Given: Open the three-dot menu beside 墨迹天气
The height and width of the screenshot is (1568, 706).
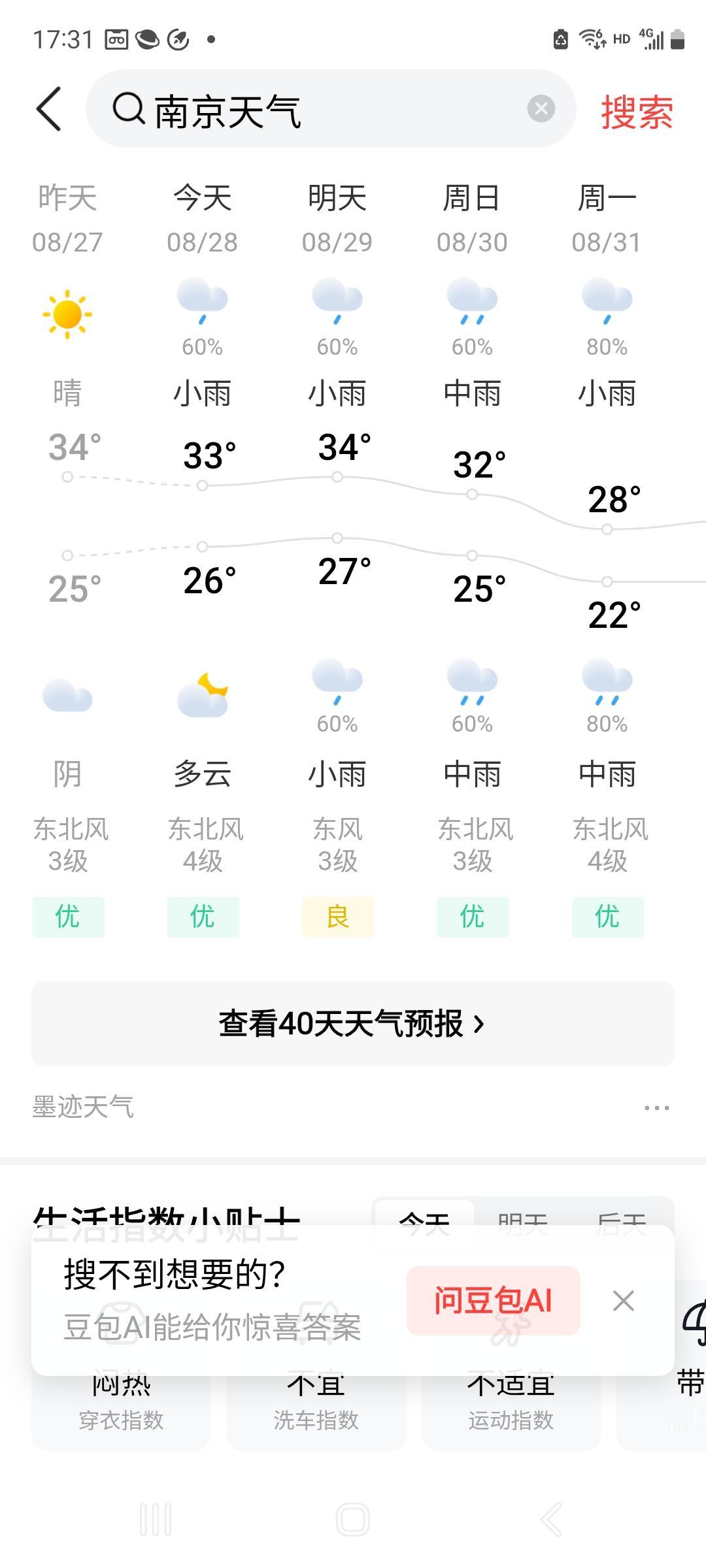Looking at the screenshot, I should pyautogui.click(x=656, y=1107).
